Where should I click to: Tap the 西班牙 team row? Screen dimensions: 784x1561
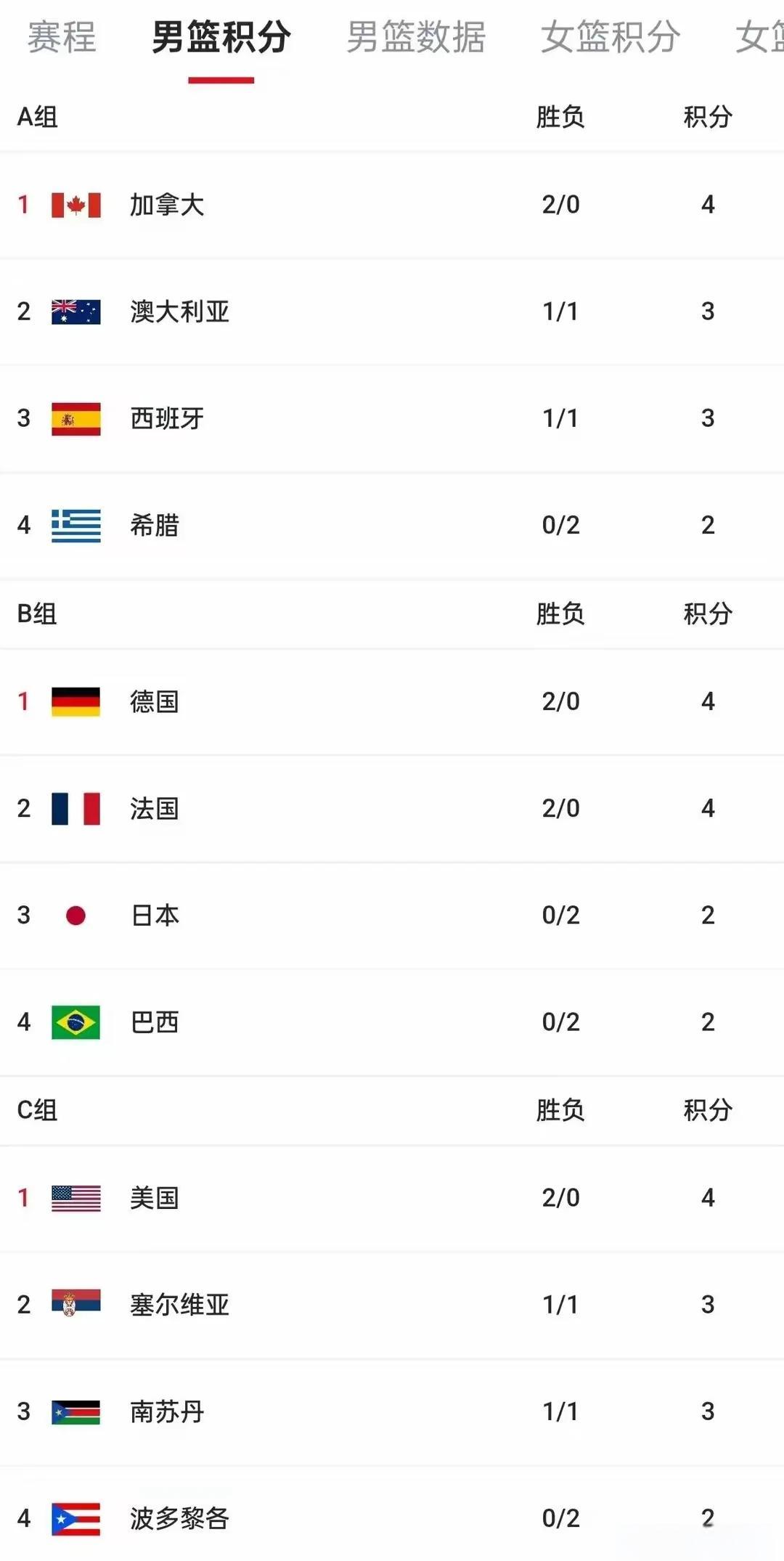pos(392,418)
